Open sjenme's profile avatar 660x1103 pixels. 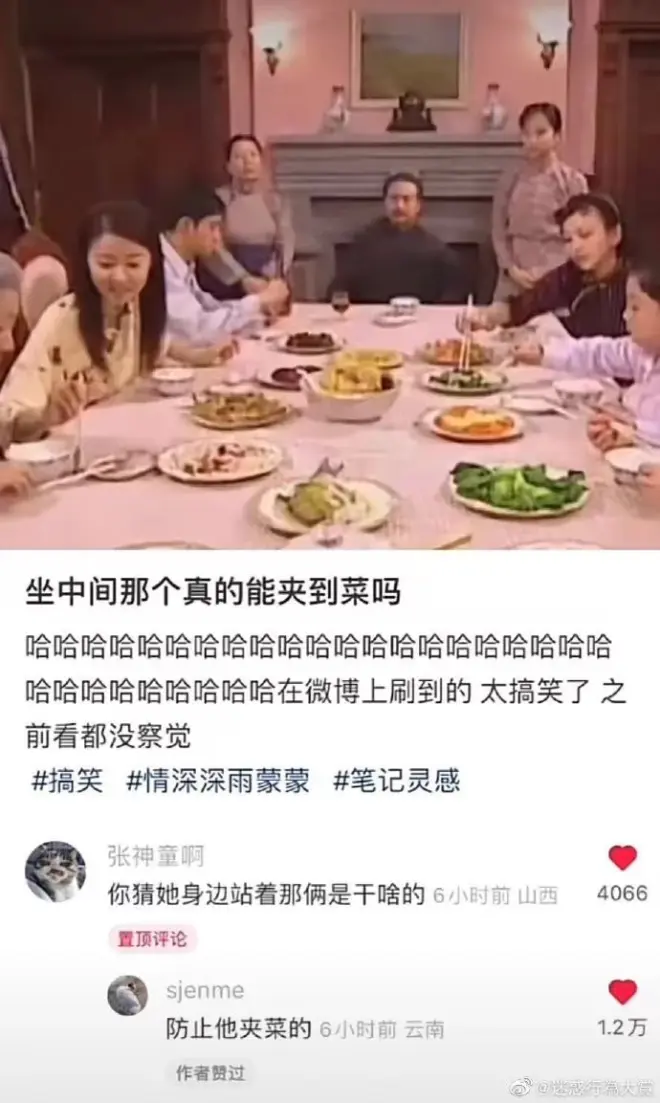127,995
